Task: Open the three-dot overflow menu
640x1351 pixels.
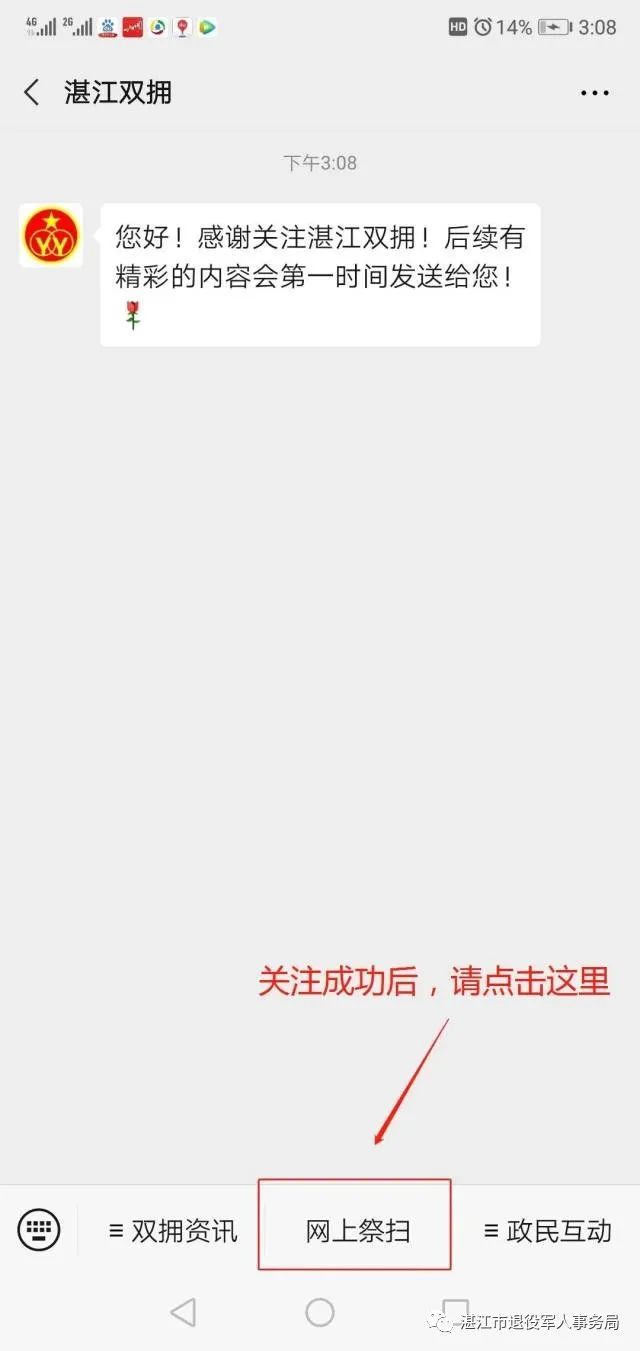Action: [x=594, y=93]
